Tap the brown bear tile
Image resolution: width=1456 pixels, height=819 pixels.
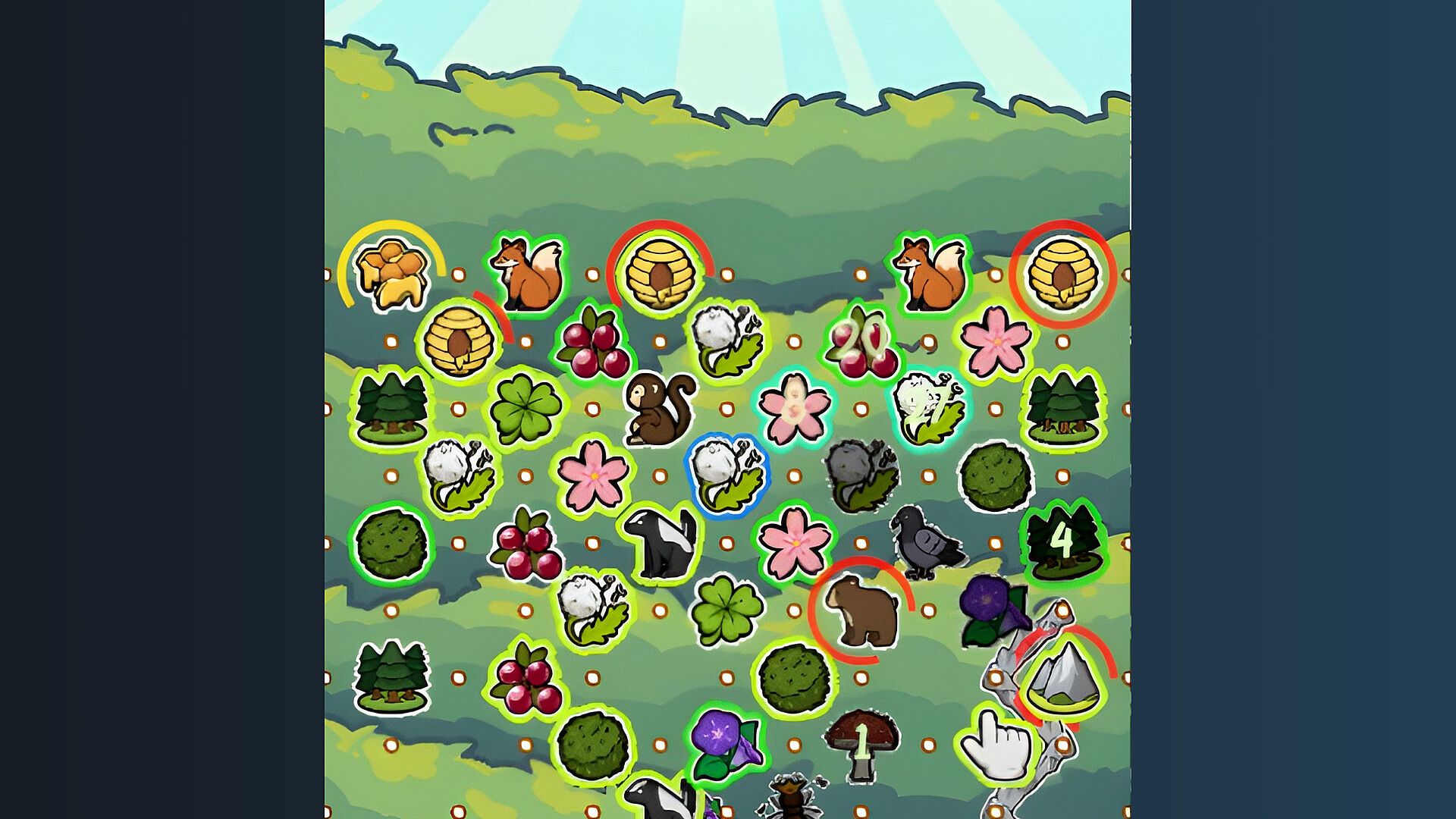[x=861, y=610]
